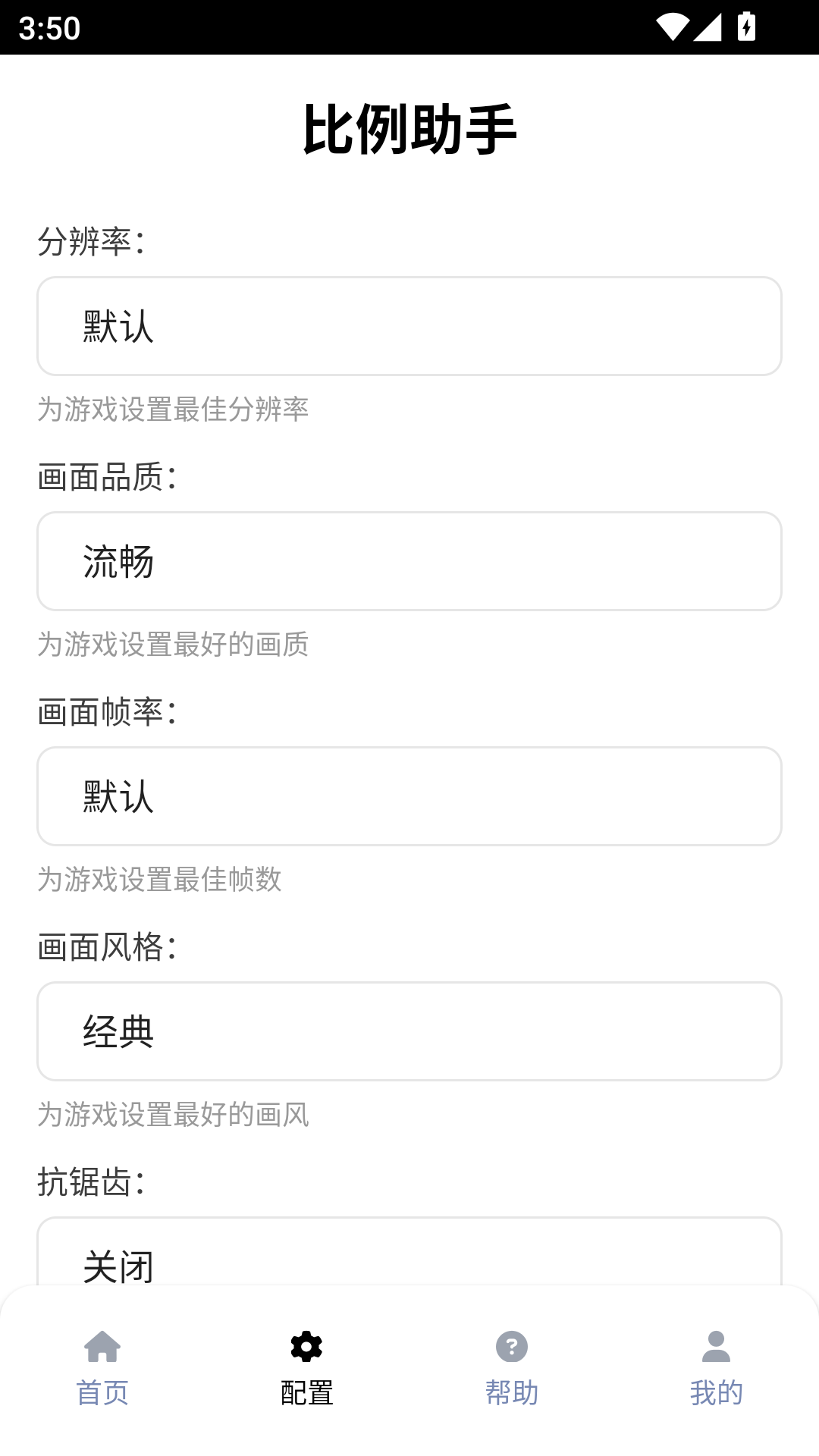Open the 分辨率 selector showing 默认
Viewport: 819px width, 1456px height.
[409, 326]
